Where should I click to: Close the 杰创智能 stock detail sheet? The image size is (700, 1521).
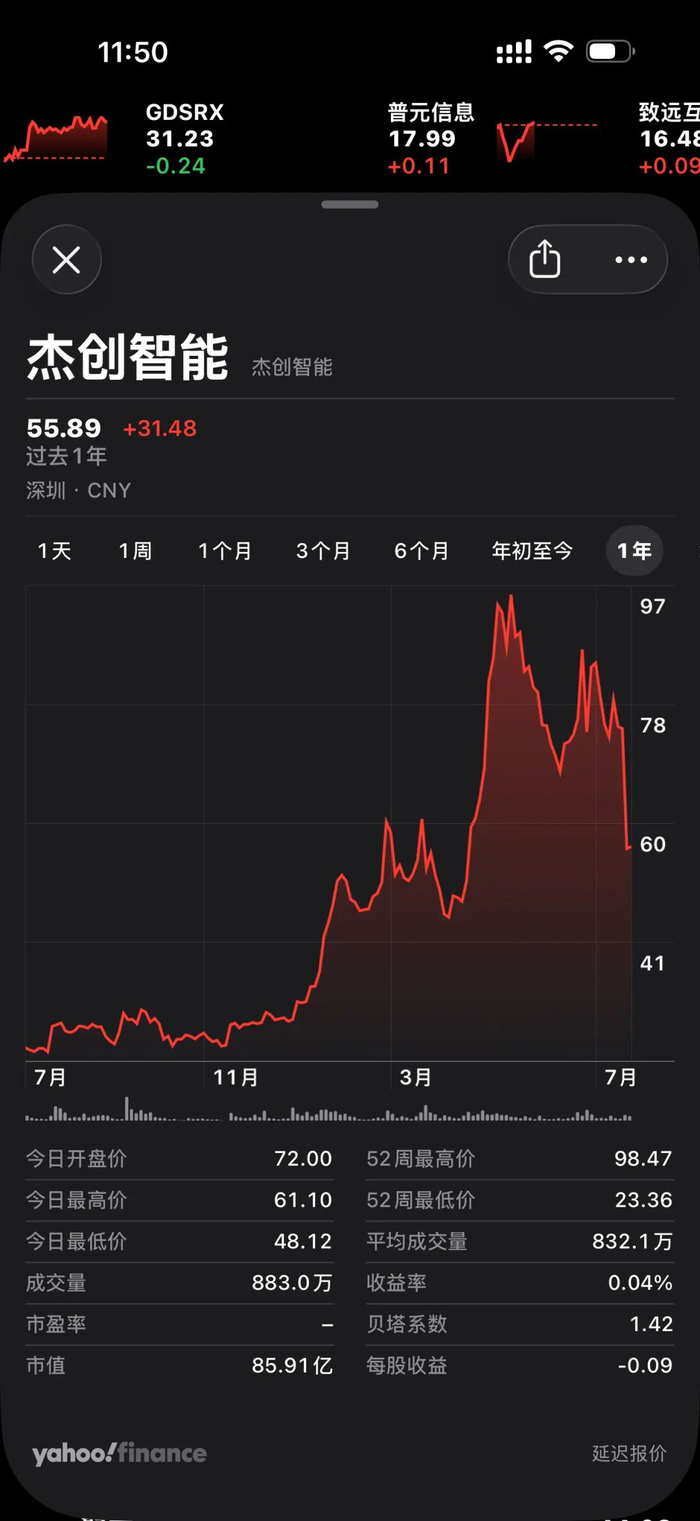pyautogui.click(x=66, y=261)
